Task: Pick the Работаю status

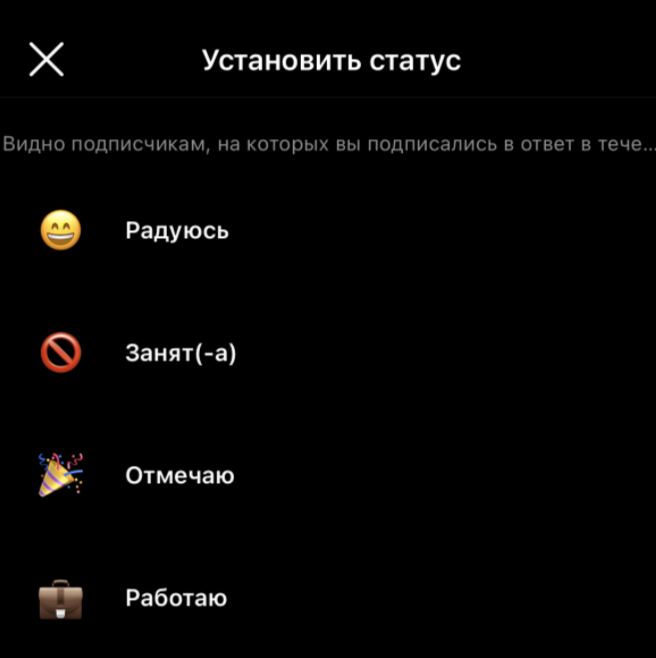Action: pos(176,598)
